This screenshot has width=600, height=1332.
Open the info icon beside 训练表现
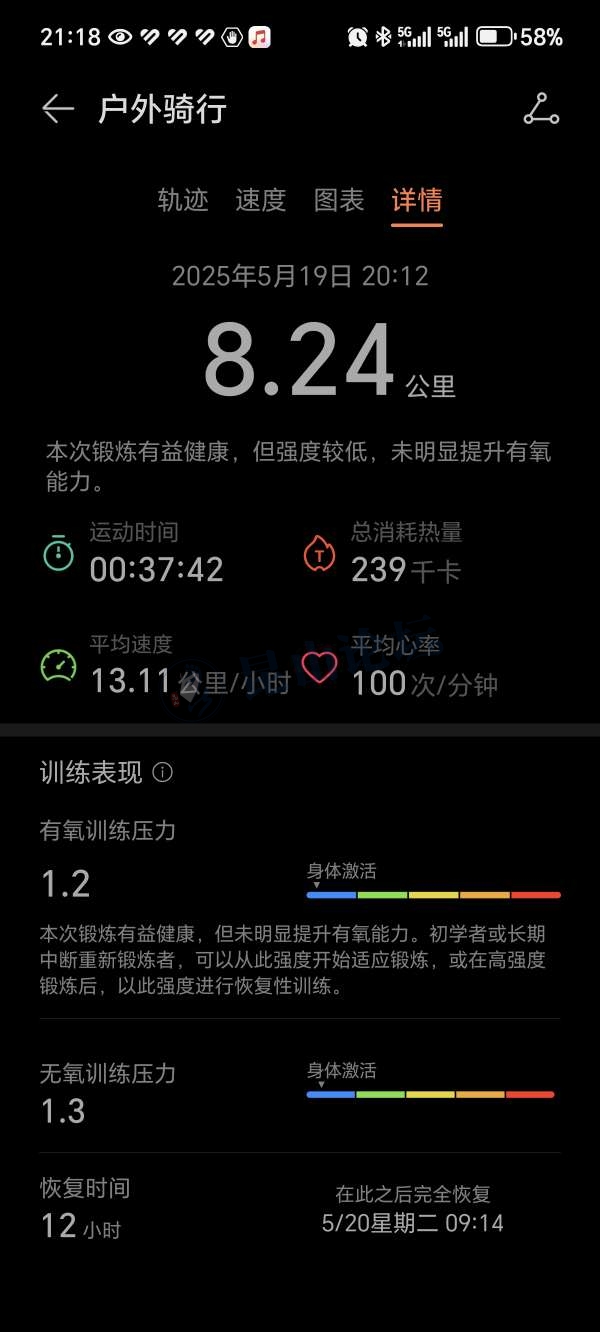(x=163, y=773)
